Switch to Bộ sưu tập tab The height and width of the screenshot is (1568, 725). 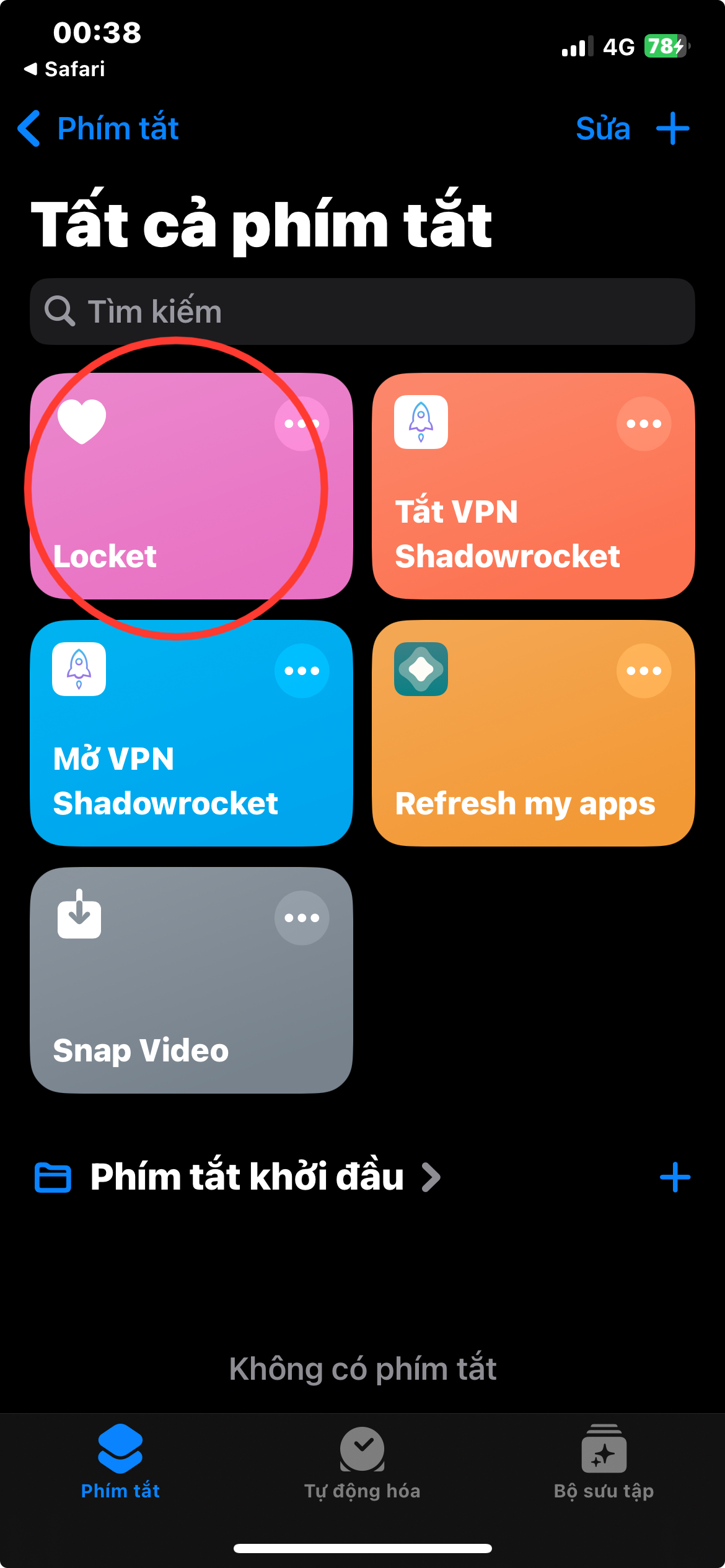(x=604, y=1463)
